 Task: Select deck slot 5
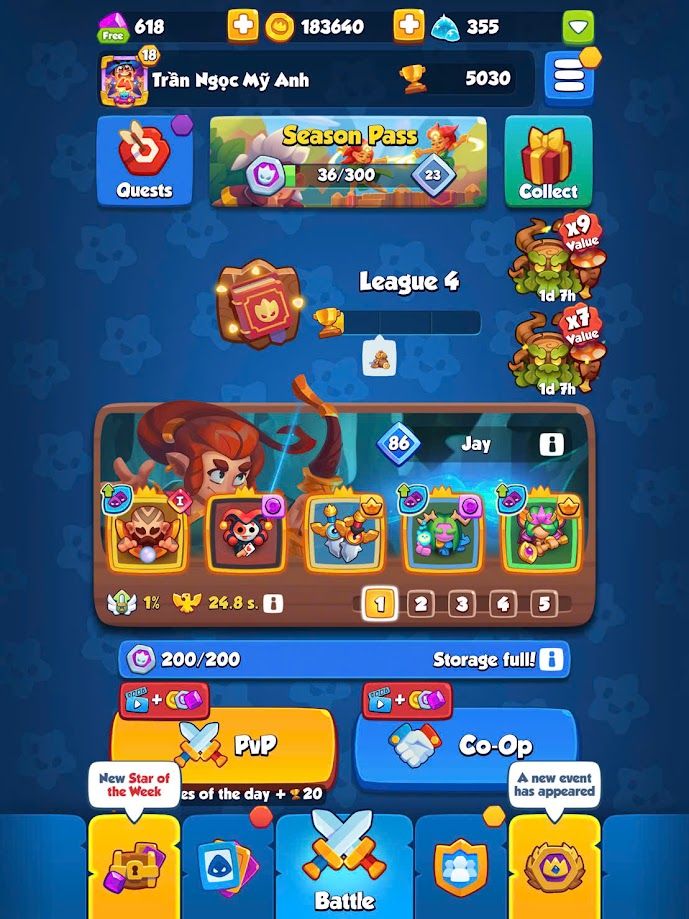pyautogui.click(x=543, y=604)
